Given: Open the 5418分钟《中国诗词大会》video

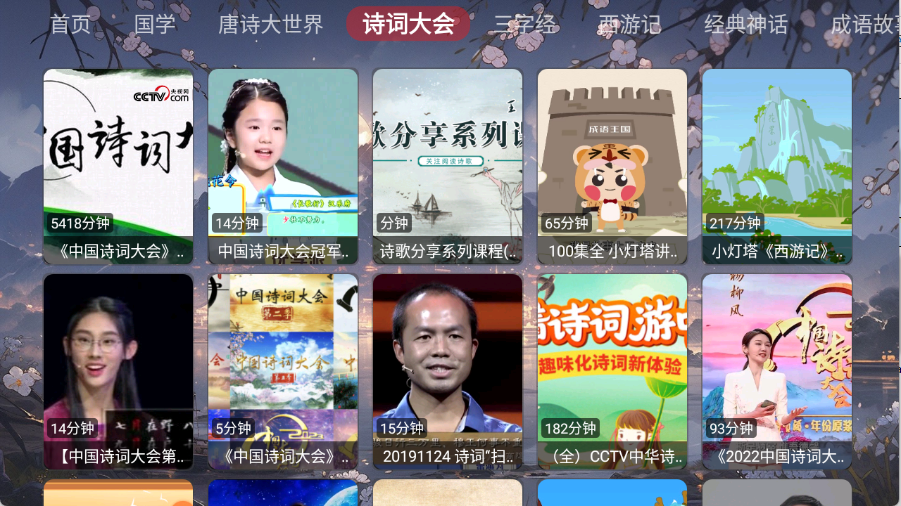Looking at the screenshot, I should pos(118,165).
